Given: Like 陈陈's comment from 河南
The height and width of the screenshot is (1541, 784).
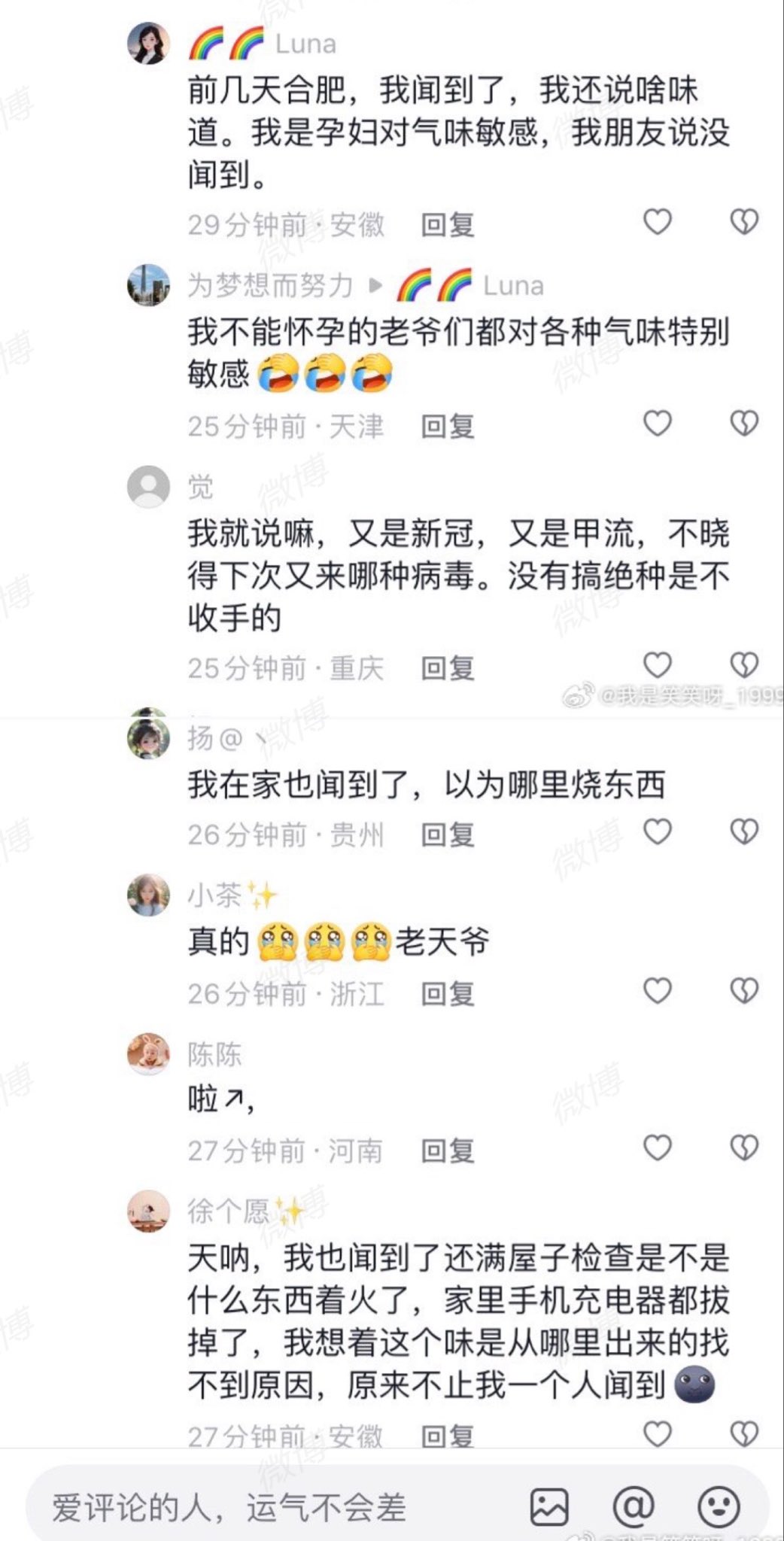Looking at the screenshot, I should pyautogui.click(x=658, y=1147).
